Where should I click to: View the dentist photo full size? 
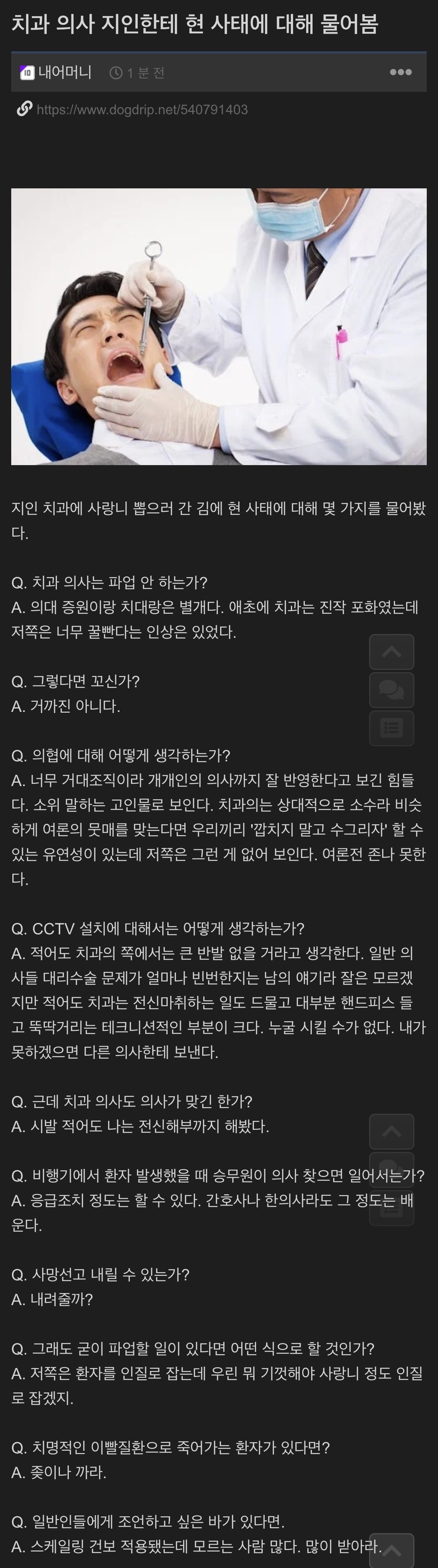tap(218, 326)
